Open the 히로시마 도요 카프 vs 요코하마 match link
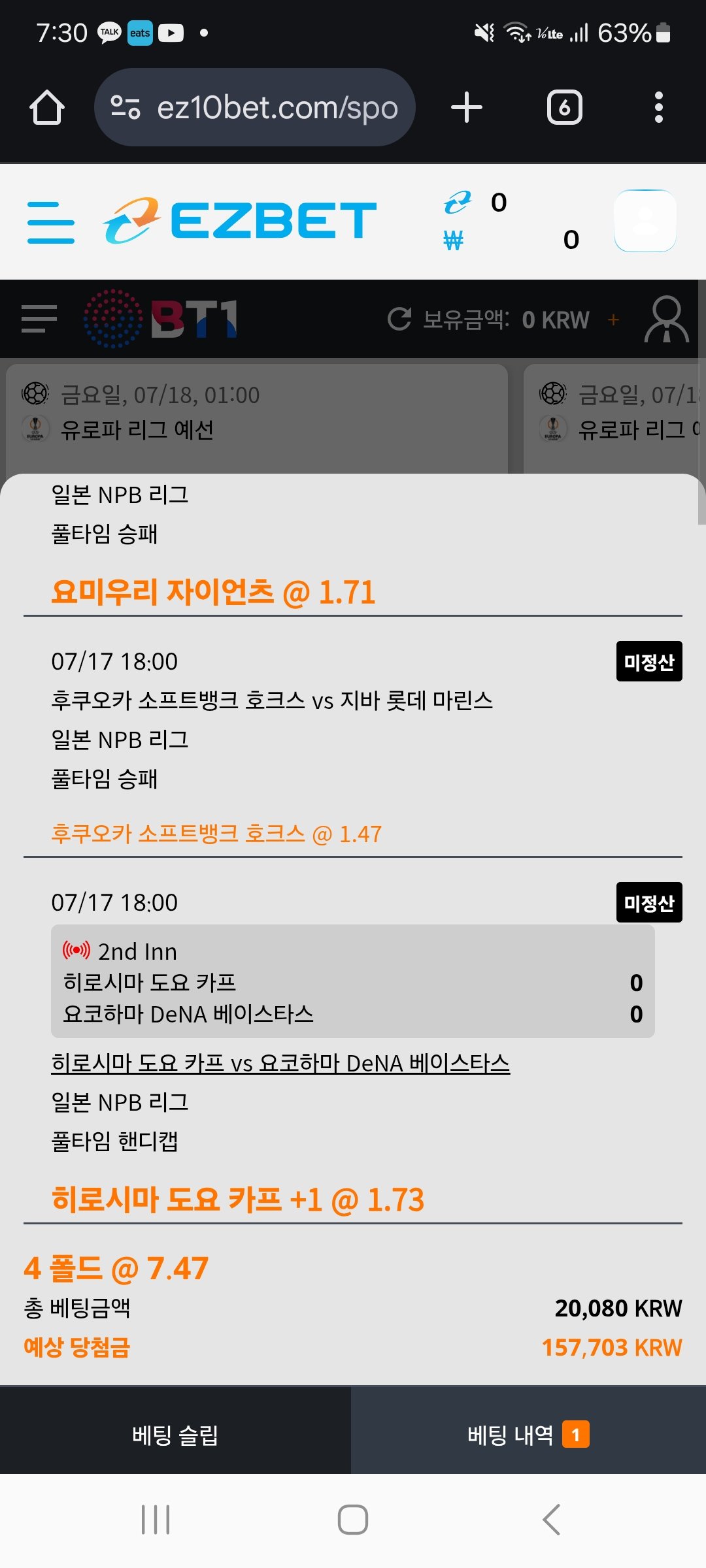Image resolution: width=706 pixels, height=1568 pixels. [x=280, y=1063]
